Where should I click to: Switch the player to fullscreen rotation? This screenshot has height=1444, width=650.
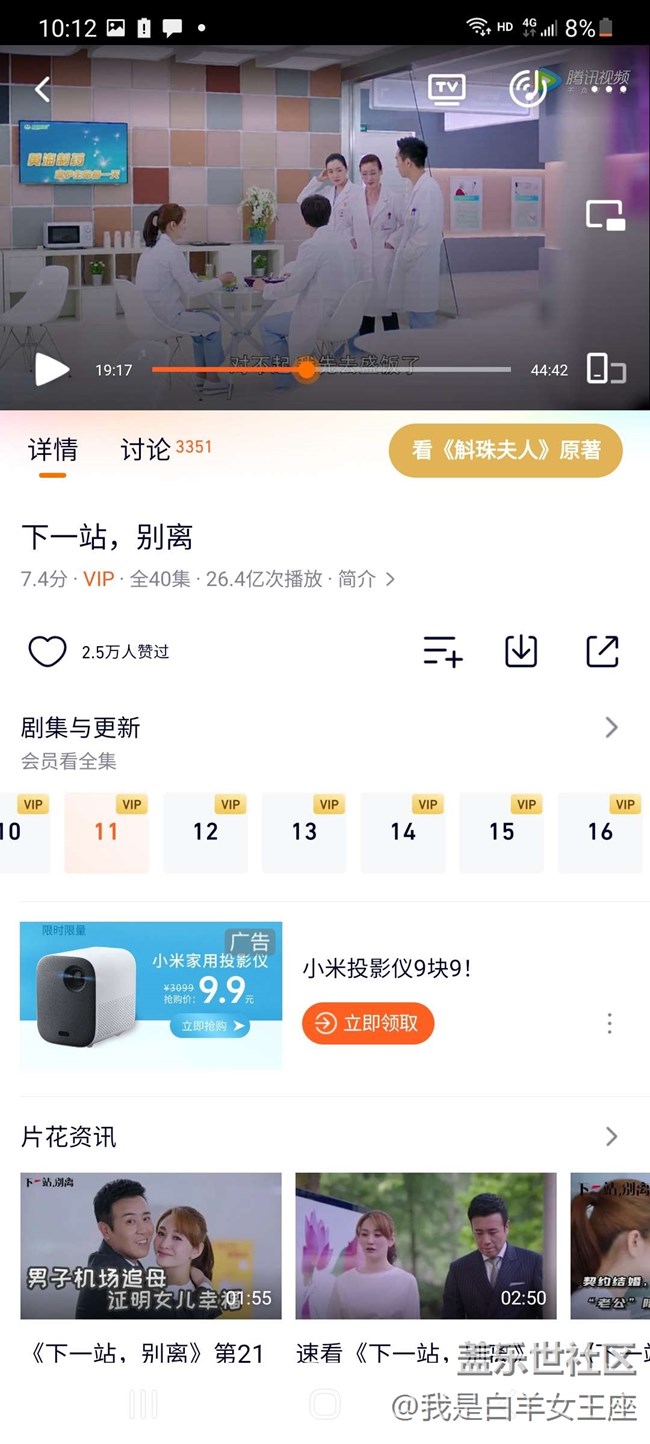click(x=605, y=369)
